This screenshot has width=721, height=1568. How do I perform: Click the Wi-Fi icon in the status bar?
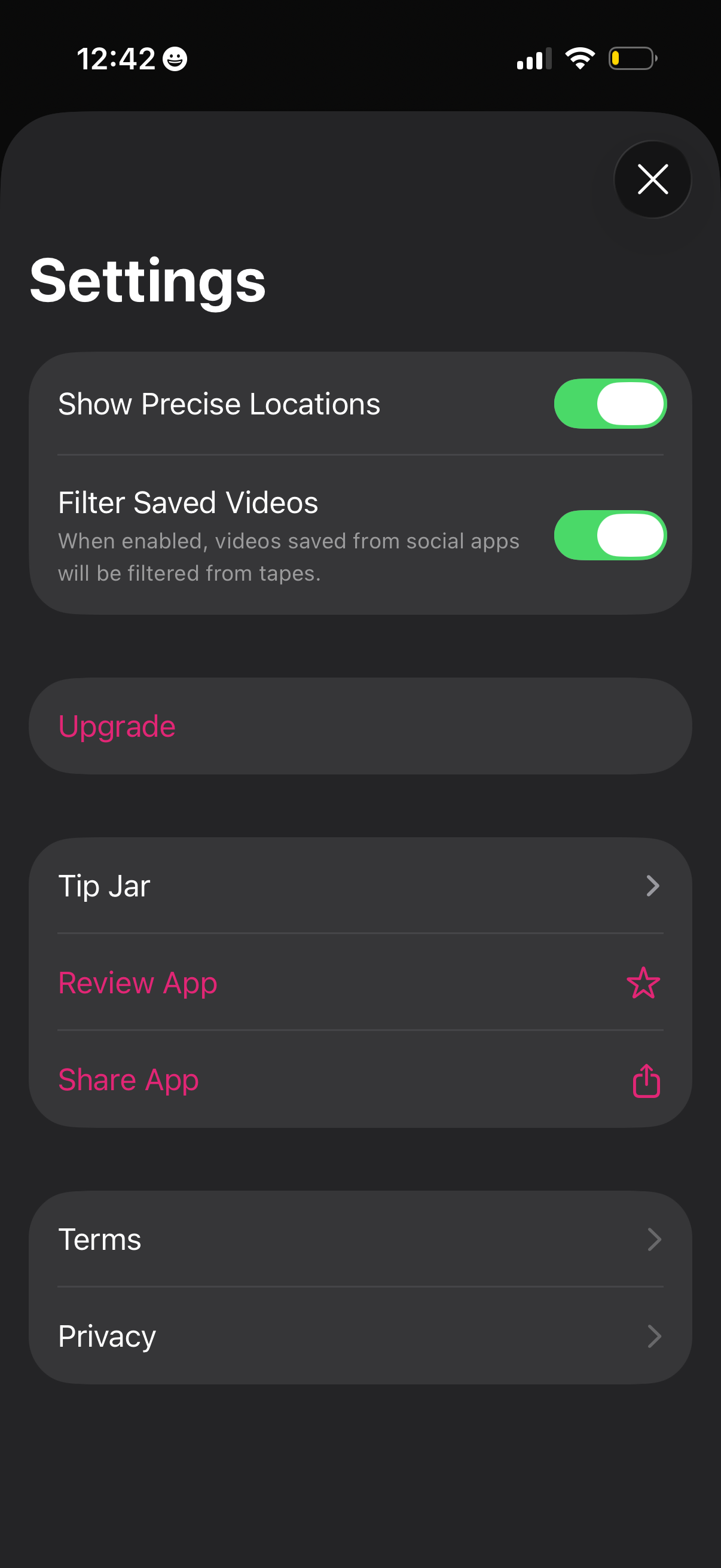578,58
